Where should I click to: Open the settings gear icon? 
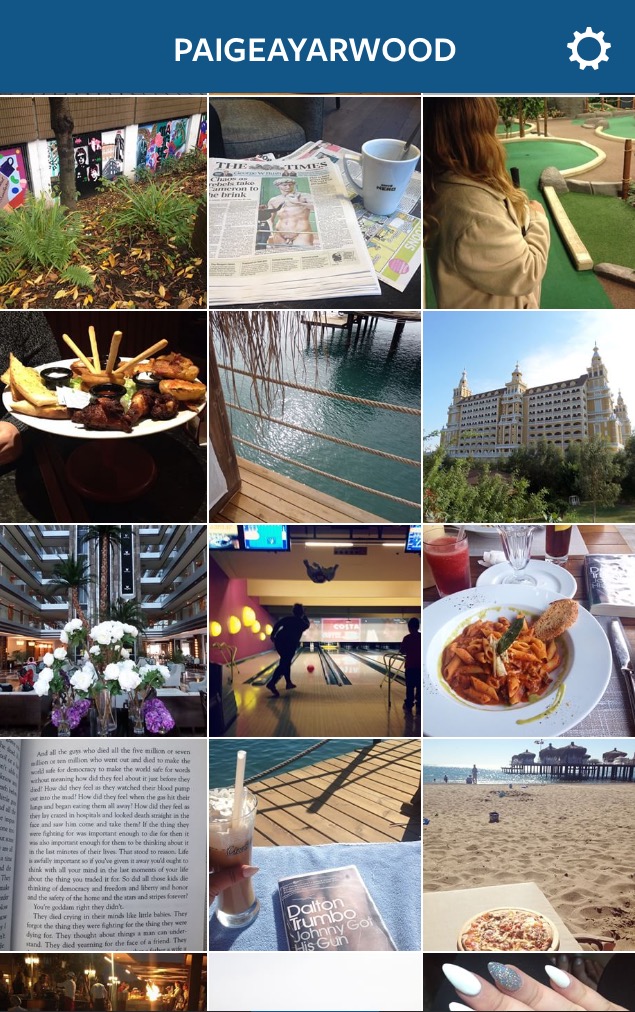click(588, 49)
